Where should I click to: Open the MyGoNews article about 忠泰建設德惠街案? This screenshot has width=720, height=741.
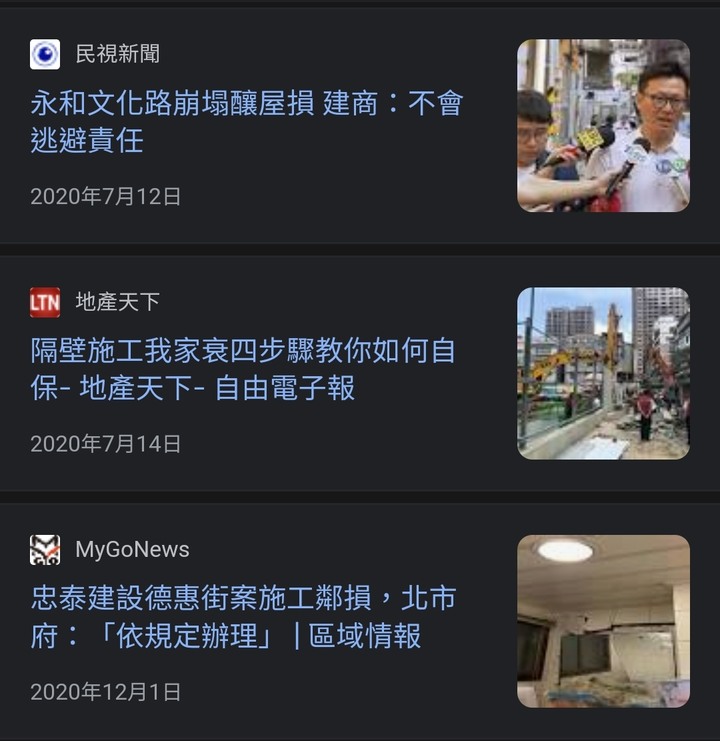(243, 616)
